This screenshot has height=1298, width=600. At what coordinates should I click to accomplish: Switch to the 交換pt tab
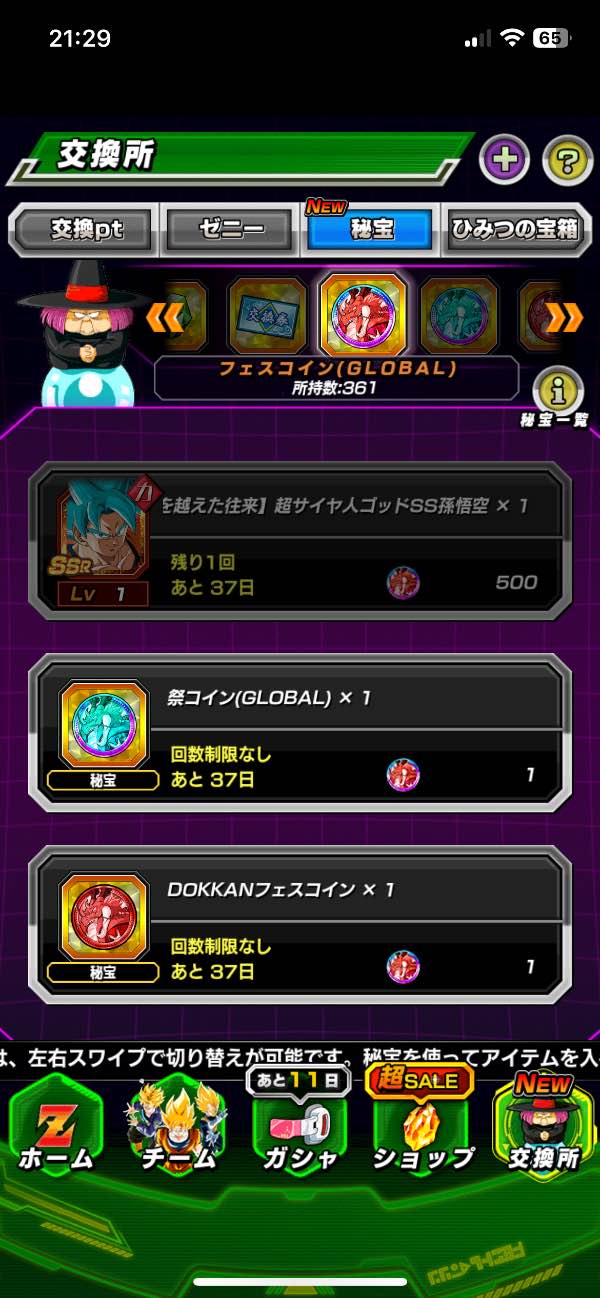click(86, 229)
